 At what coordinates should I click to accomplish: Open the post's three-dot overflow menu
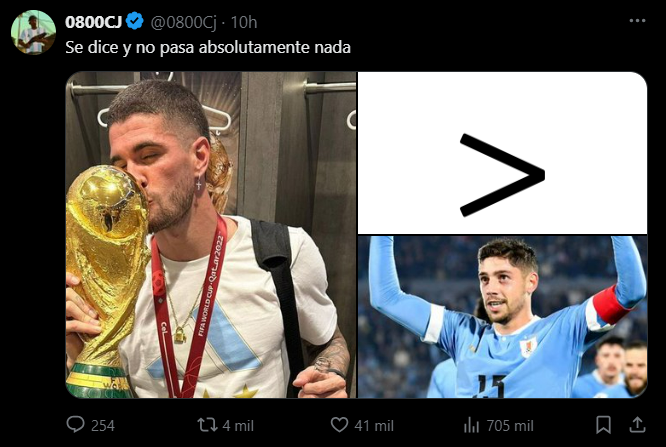(x=637, y=20)
